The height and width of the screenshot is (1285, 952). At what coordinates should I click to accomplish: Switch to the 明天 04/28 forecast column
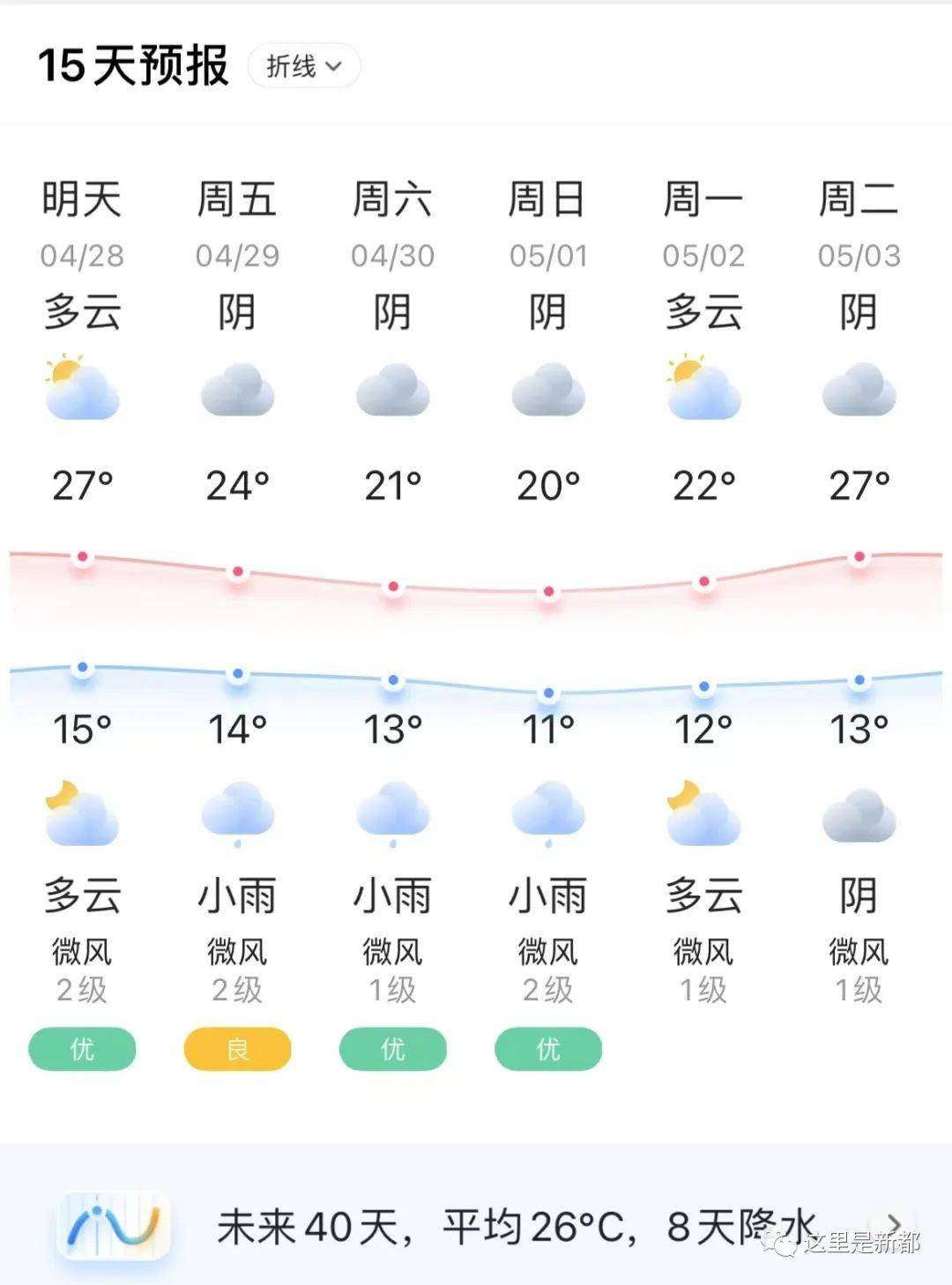tap(84, 220)
